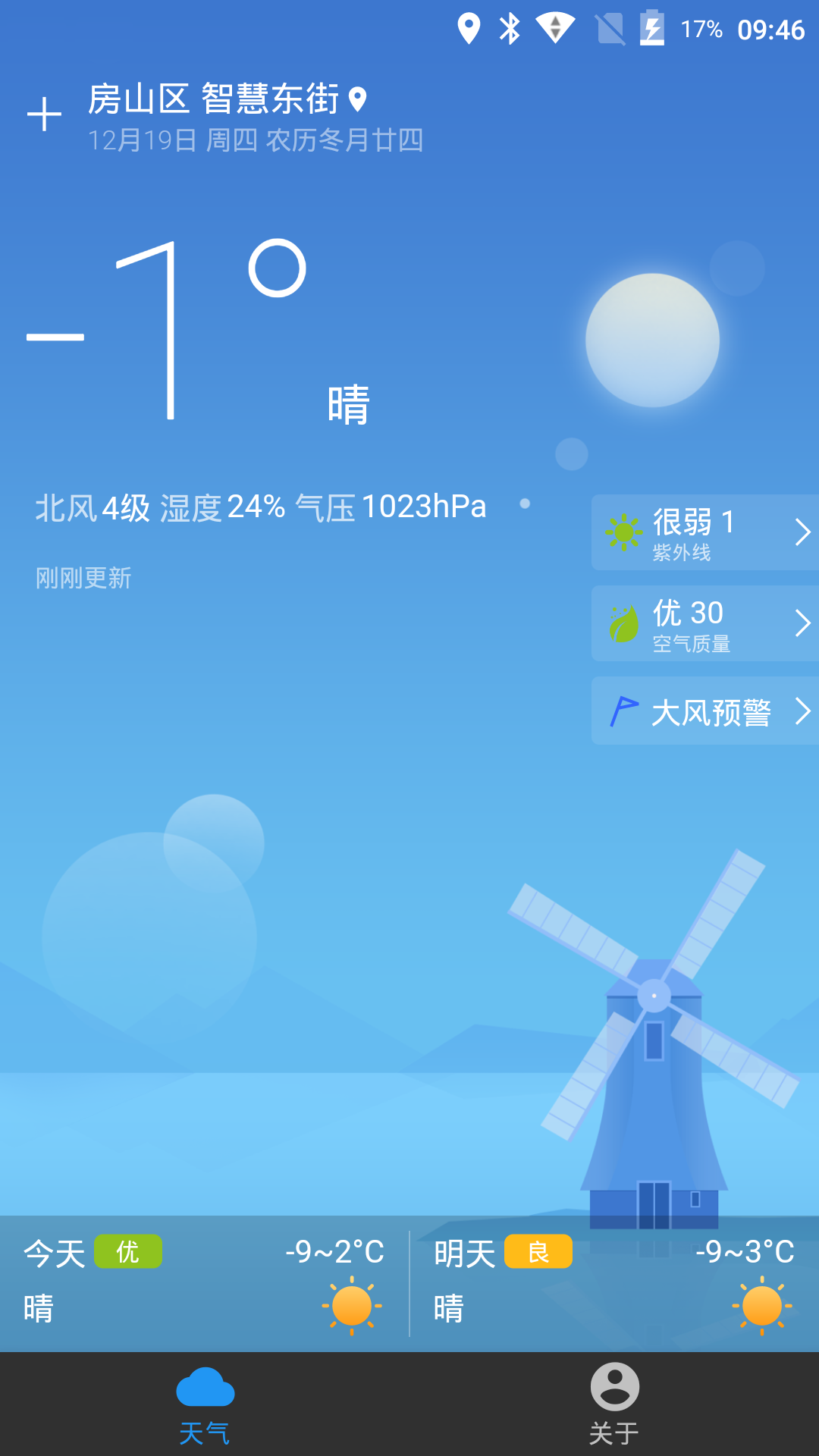This screenshot has height=1456, width=819.
Task: Expand the gale warning with its arrow
Action: click(x=802, y=711)
